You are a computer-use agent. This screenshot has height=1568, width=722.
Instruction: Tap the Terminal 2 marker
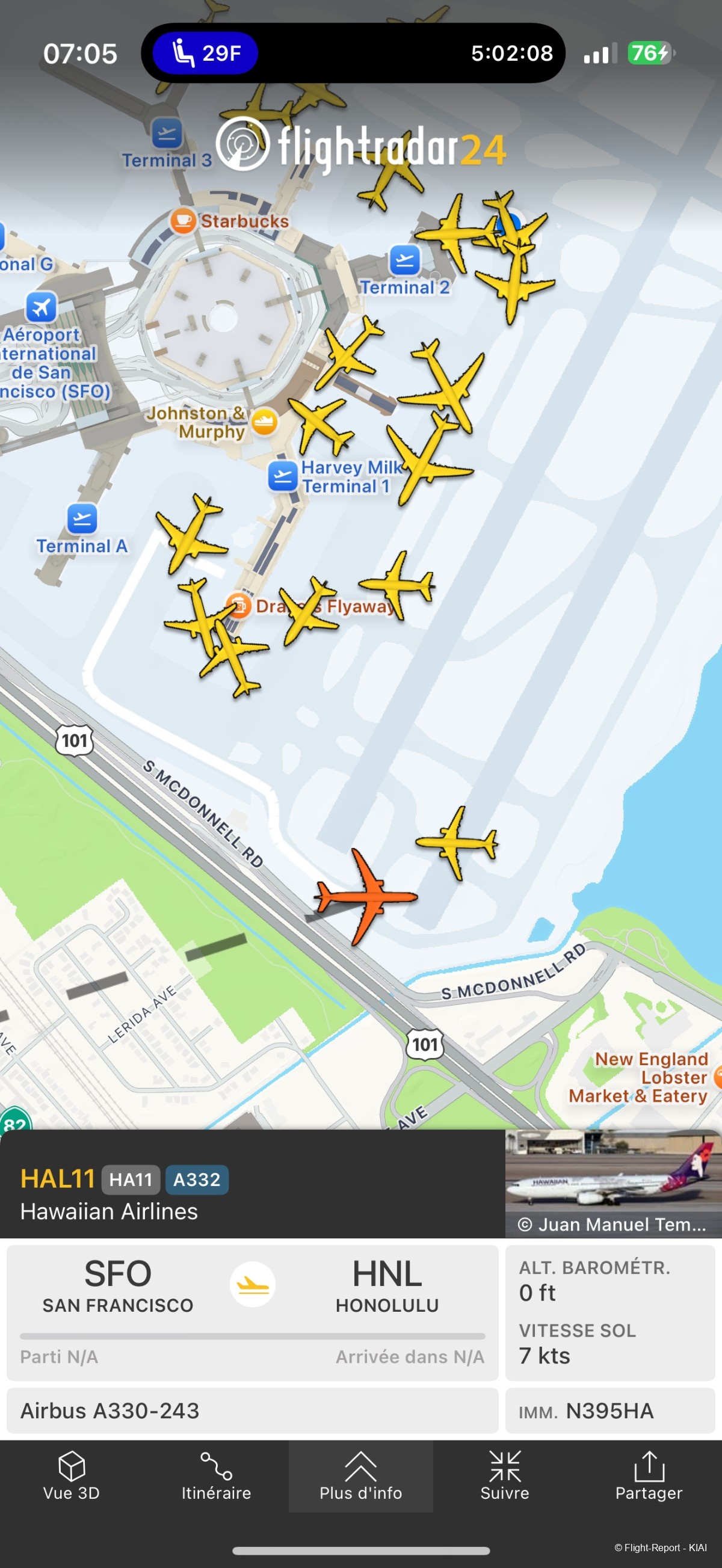(x=405, y=260)
